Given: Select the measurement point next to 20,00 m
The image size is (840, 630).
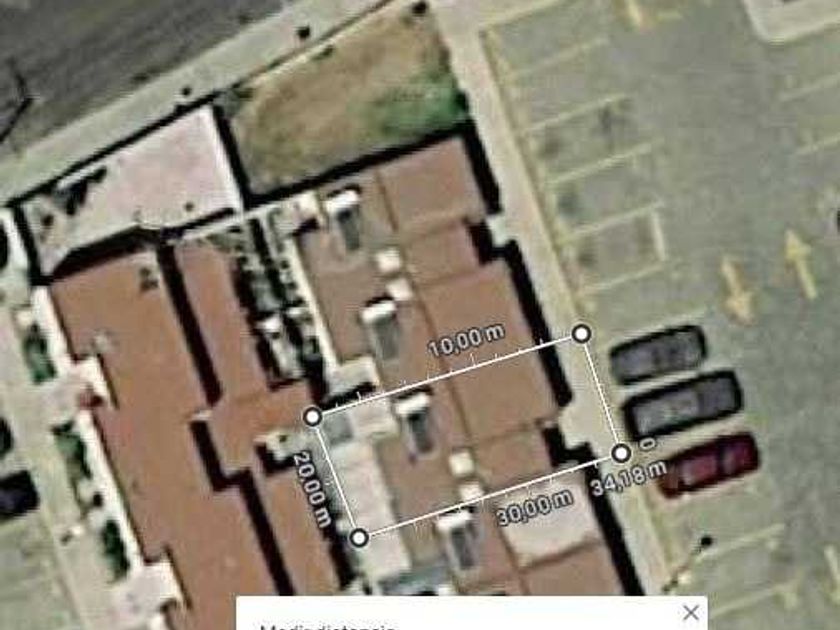Looking at the screenshot, I should (x=359, y=537).
